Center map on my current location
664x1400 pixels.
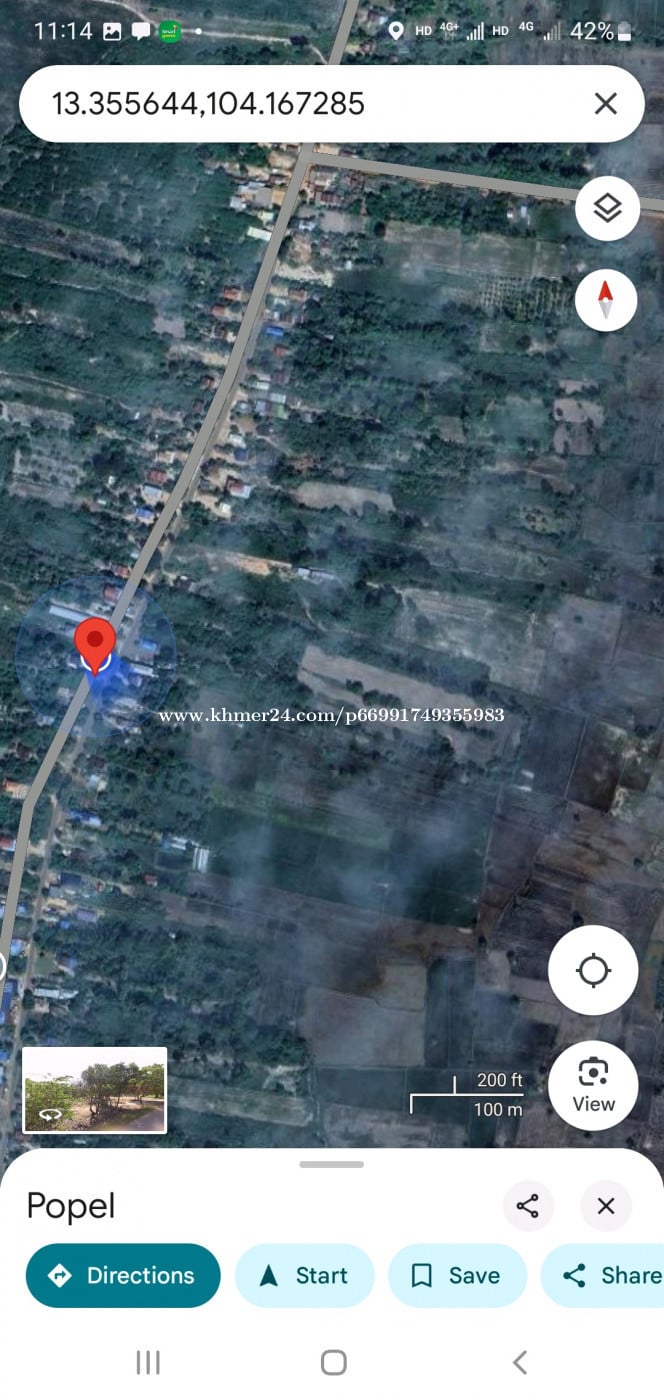(x=593, y=970)
